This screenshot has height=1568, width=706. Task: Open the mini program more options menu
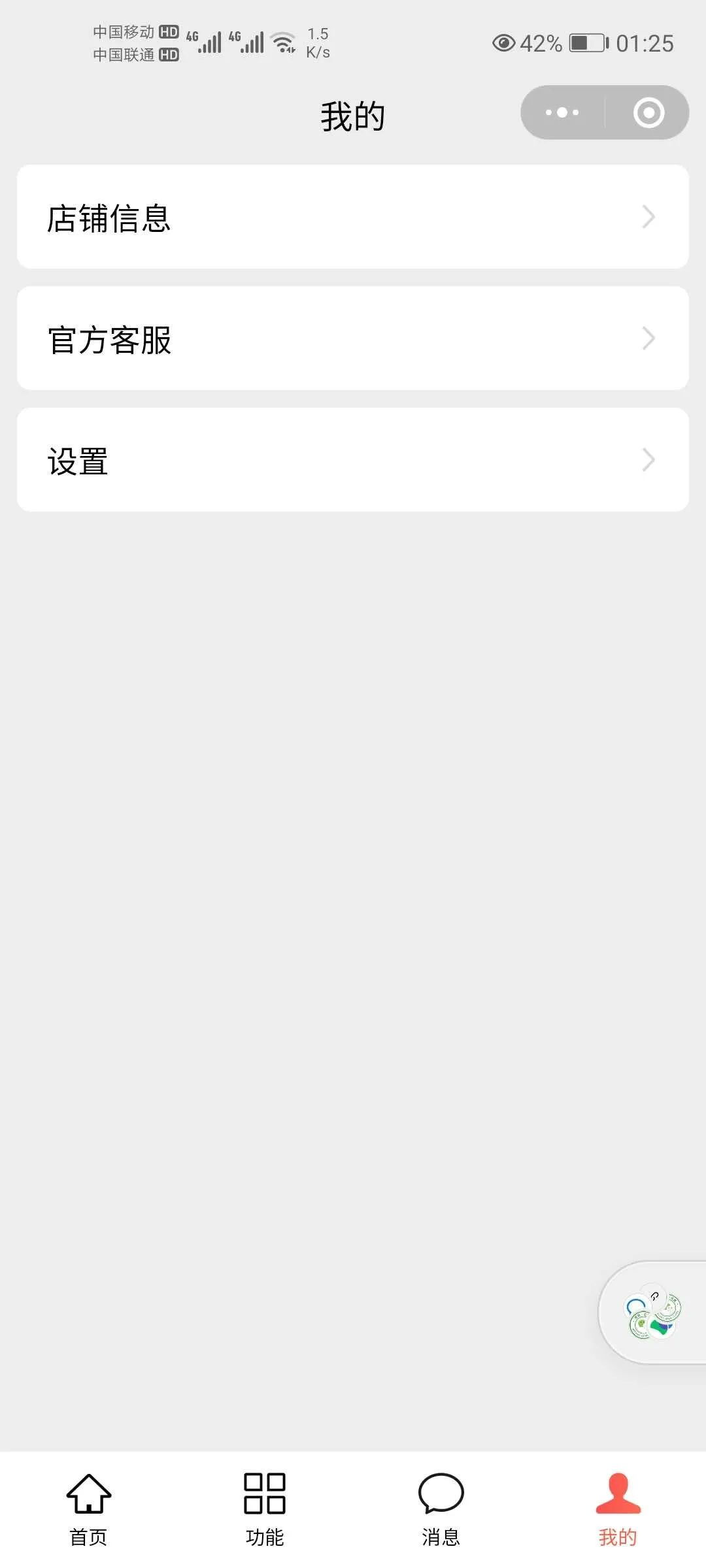point(562,112)
